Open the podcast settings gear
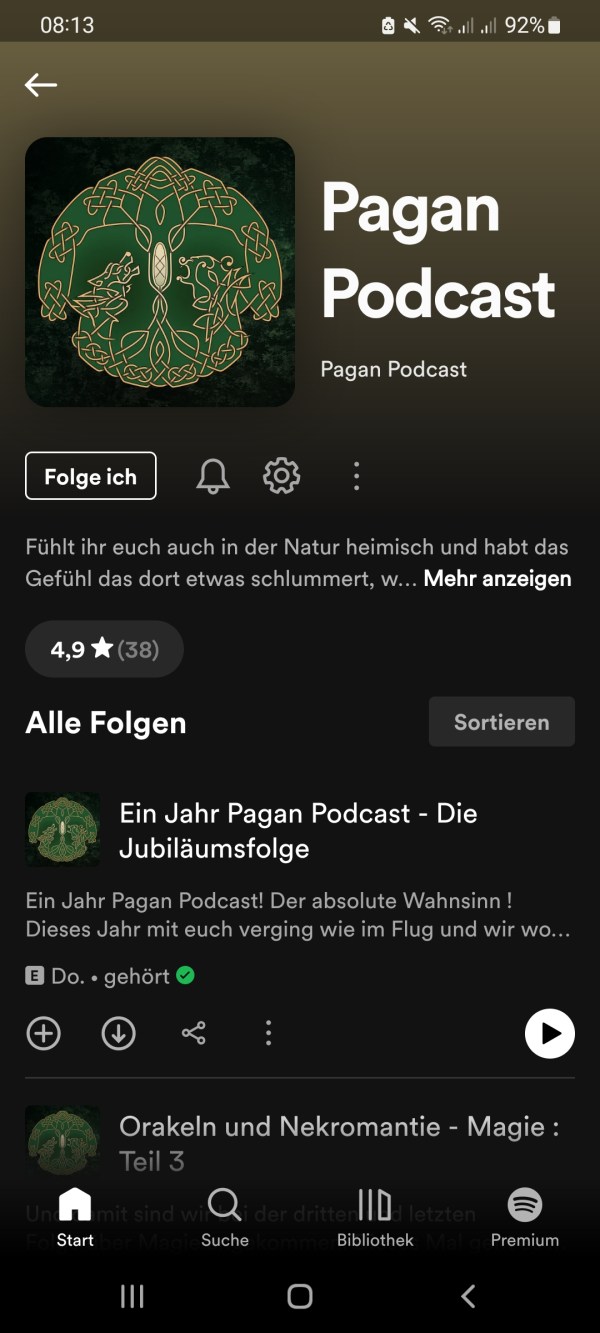The image size is (600, 1333). coord(281,476)
